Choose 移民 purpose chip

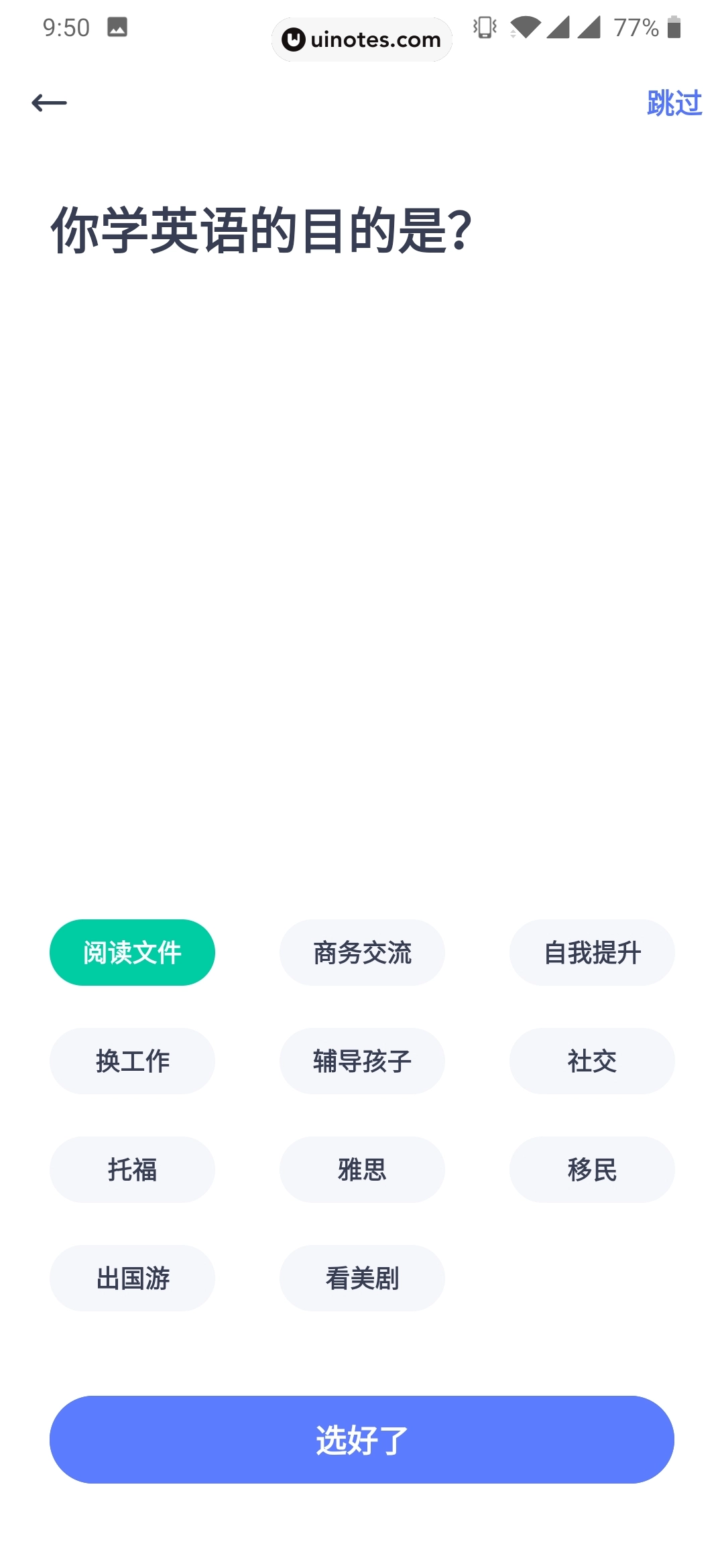tap(592, 1169)
